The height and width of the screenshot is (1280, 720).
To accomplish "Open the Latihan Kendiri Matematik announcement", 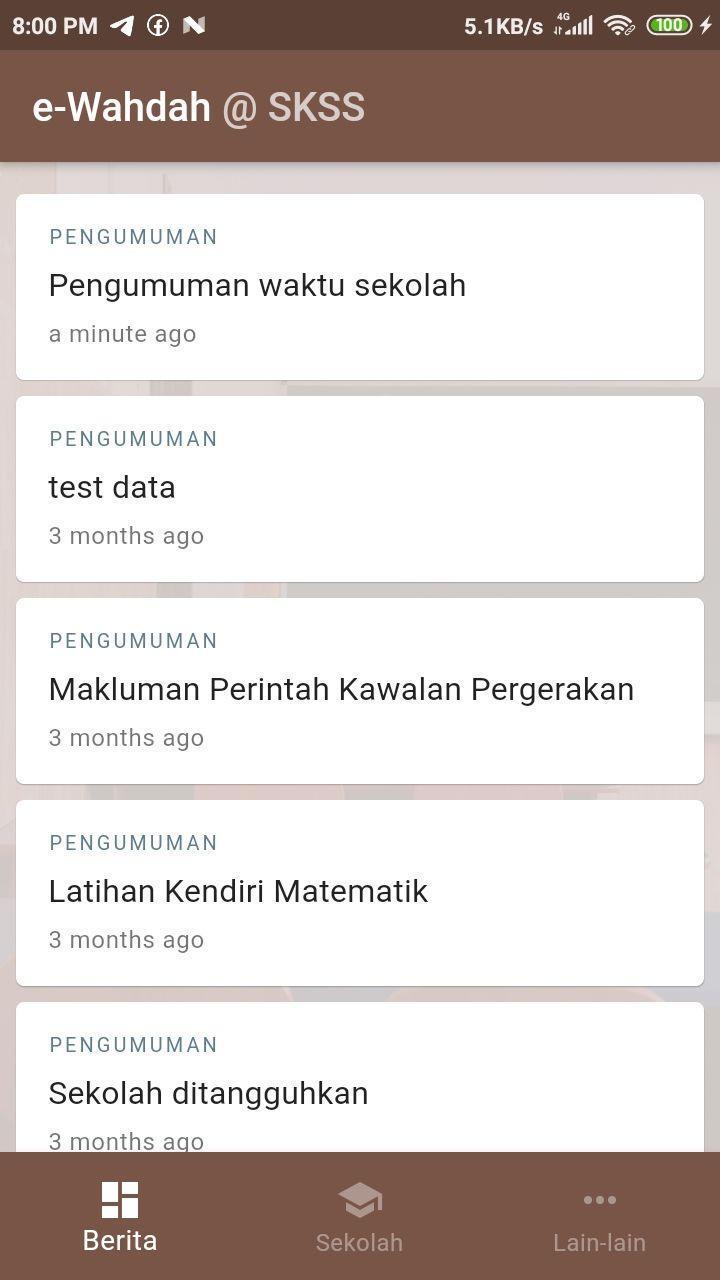I will point(360,892).
